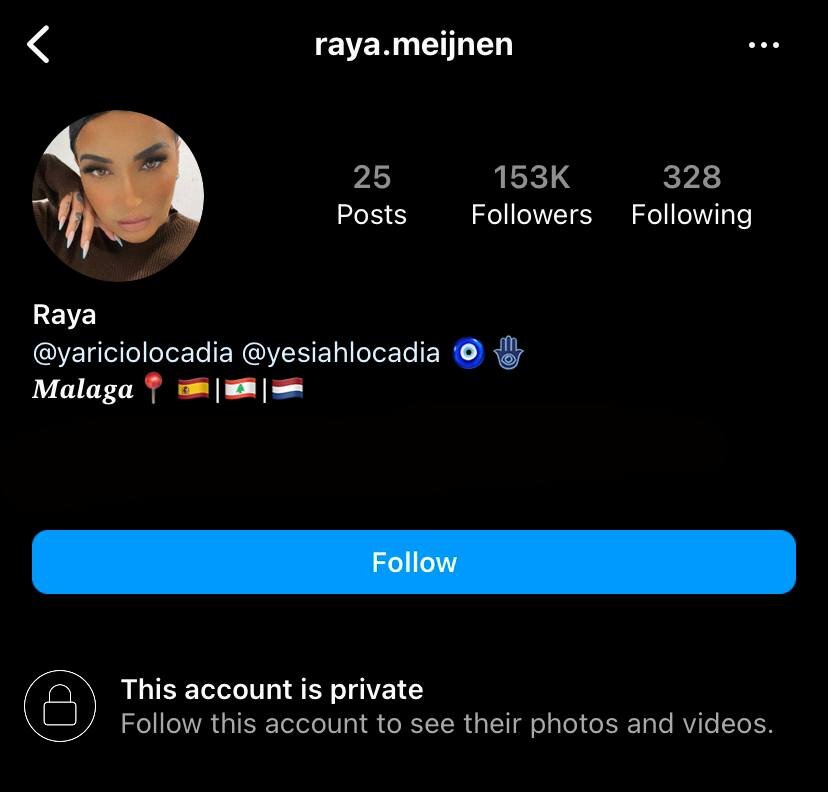
Task: View the 153K followers list
Action: click(531, 195)
